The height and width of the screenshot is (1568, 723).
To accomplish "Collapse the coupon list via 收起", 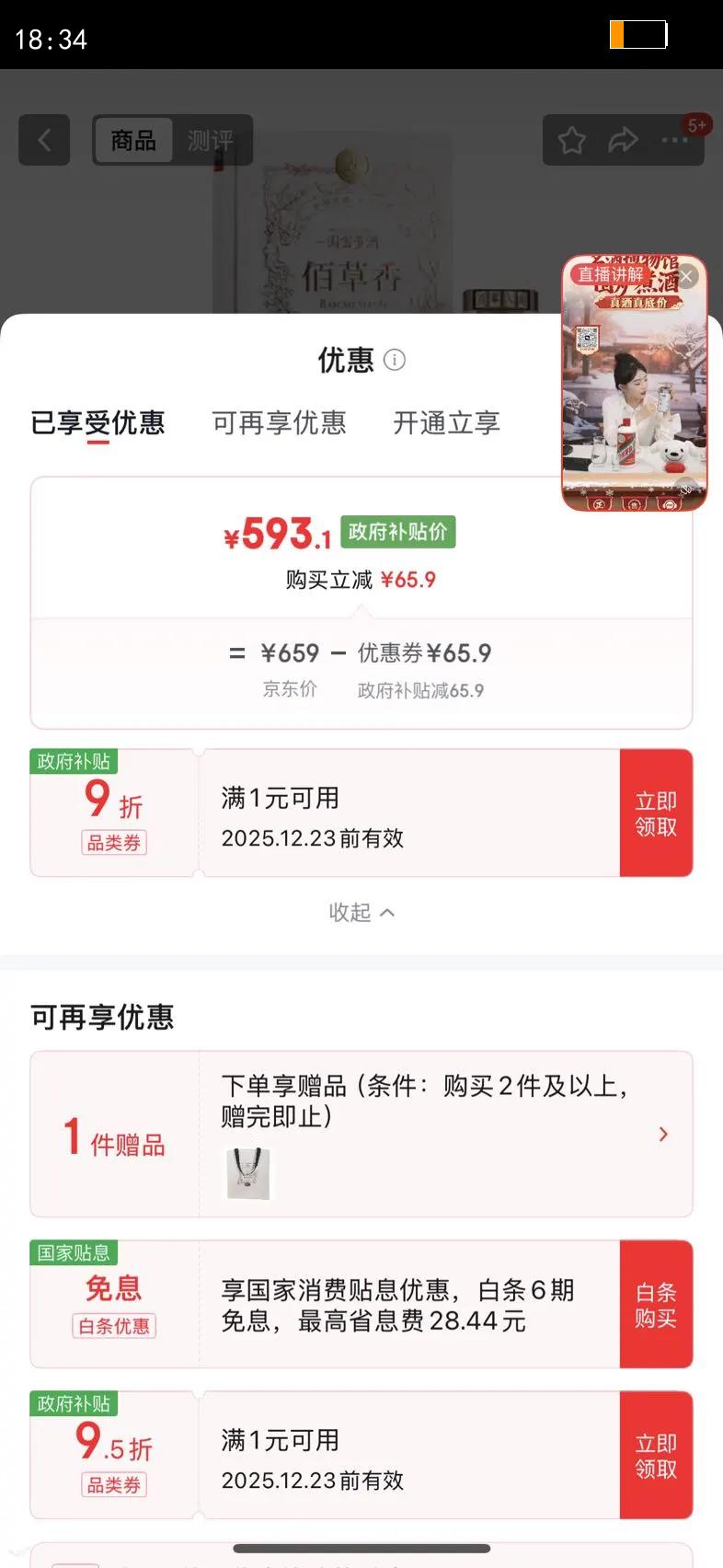I will [x=361, y=912].
